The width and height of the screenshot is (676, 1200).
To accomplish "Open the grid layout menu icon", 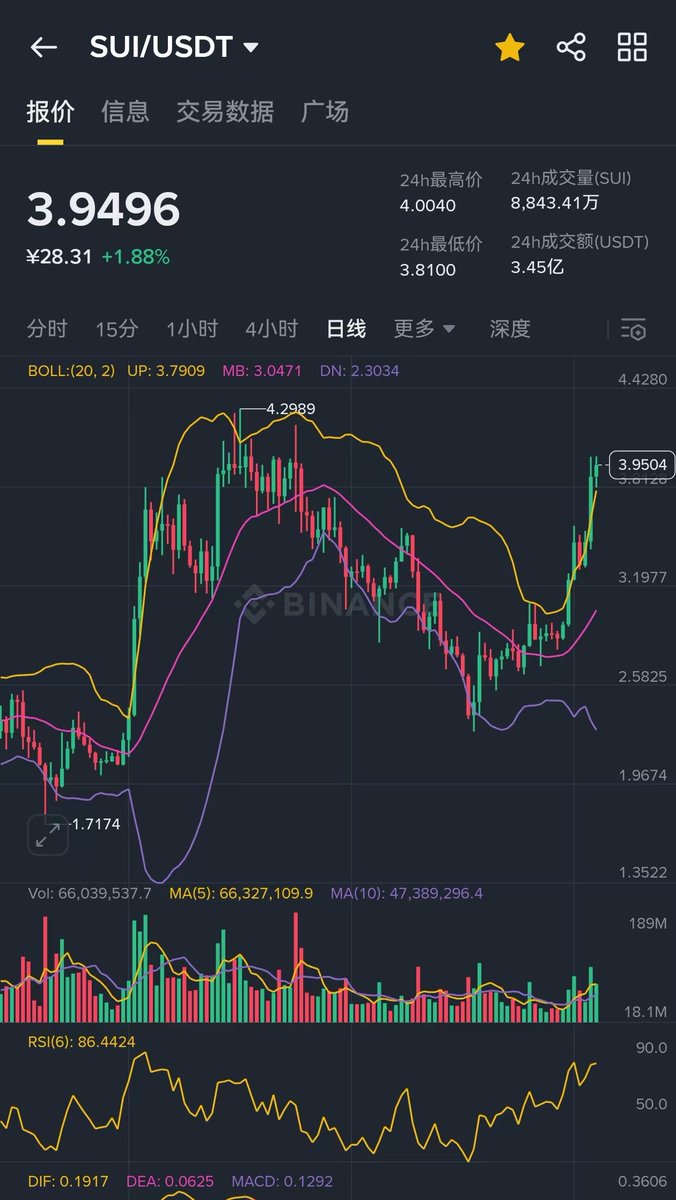I will coord(632,47).
